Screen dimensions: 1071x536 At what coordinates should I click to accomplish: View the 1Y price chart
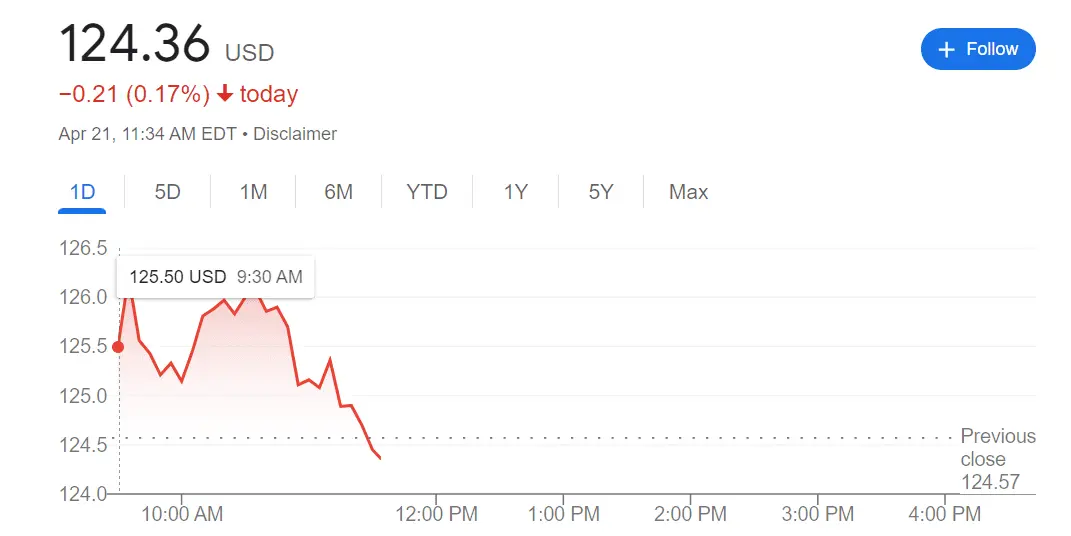pos(515,192)
